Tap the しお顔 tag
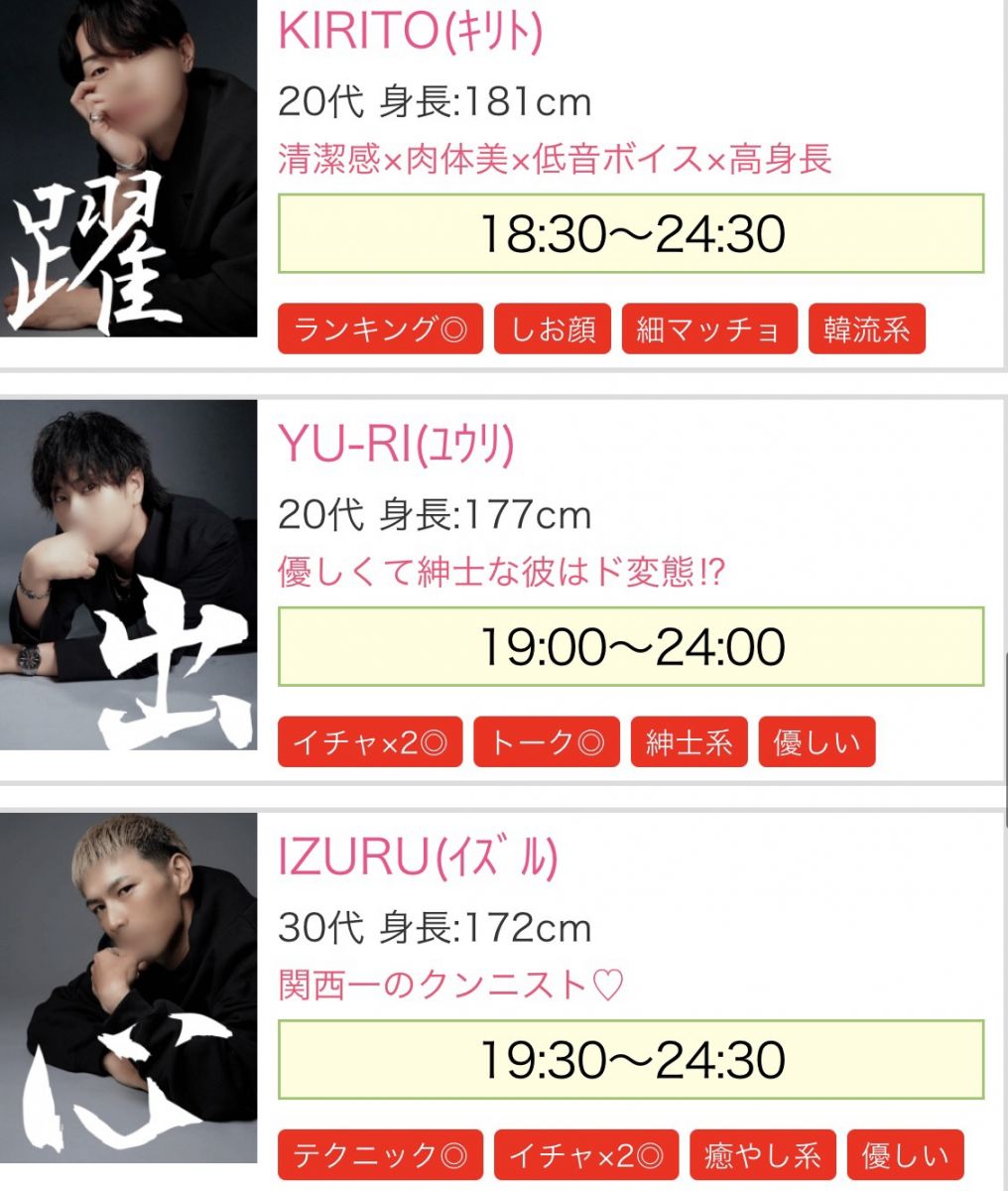Image resolution: width=1008 pixels, height=1191 pixels. coord(553,329)
